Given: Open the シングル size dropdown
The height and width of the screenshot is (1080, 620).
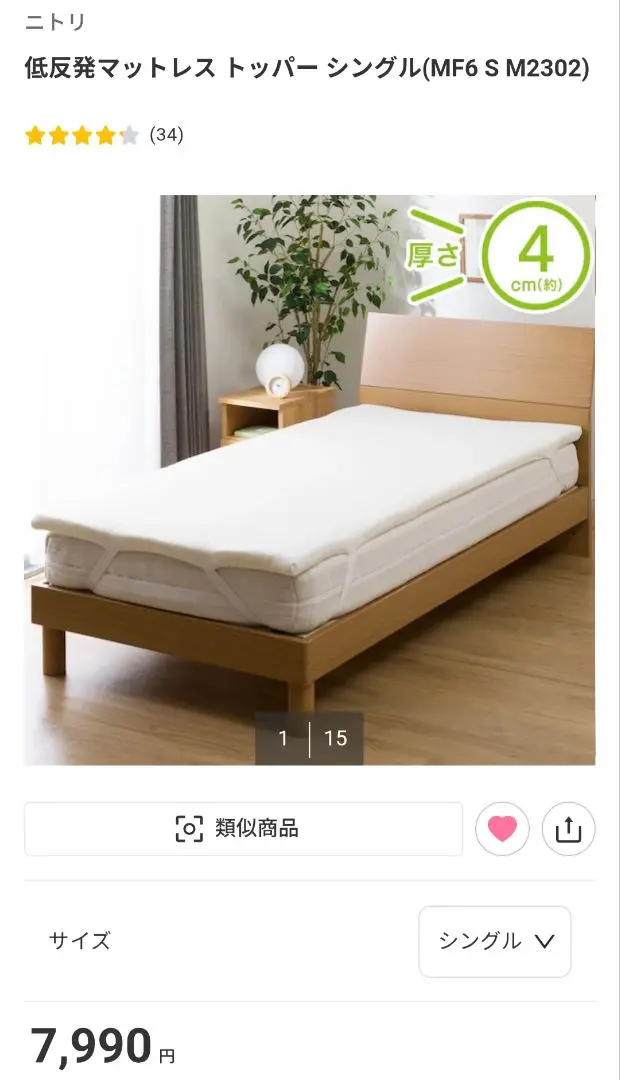Looking at the screenshot, I should (495, 941).
